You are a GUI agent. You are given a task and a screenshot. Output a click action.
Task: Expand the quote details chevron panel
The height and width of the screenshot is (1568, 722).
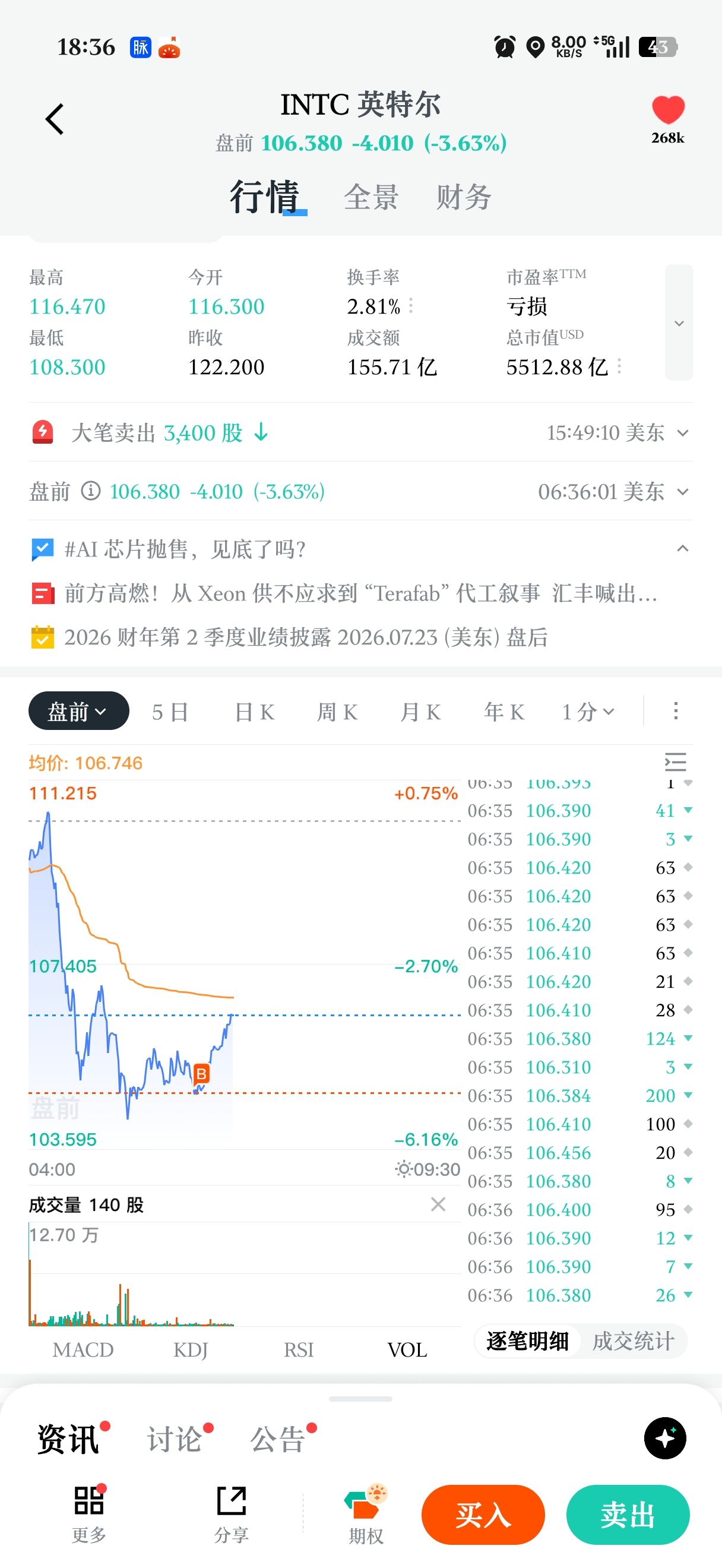679,323
